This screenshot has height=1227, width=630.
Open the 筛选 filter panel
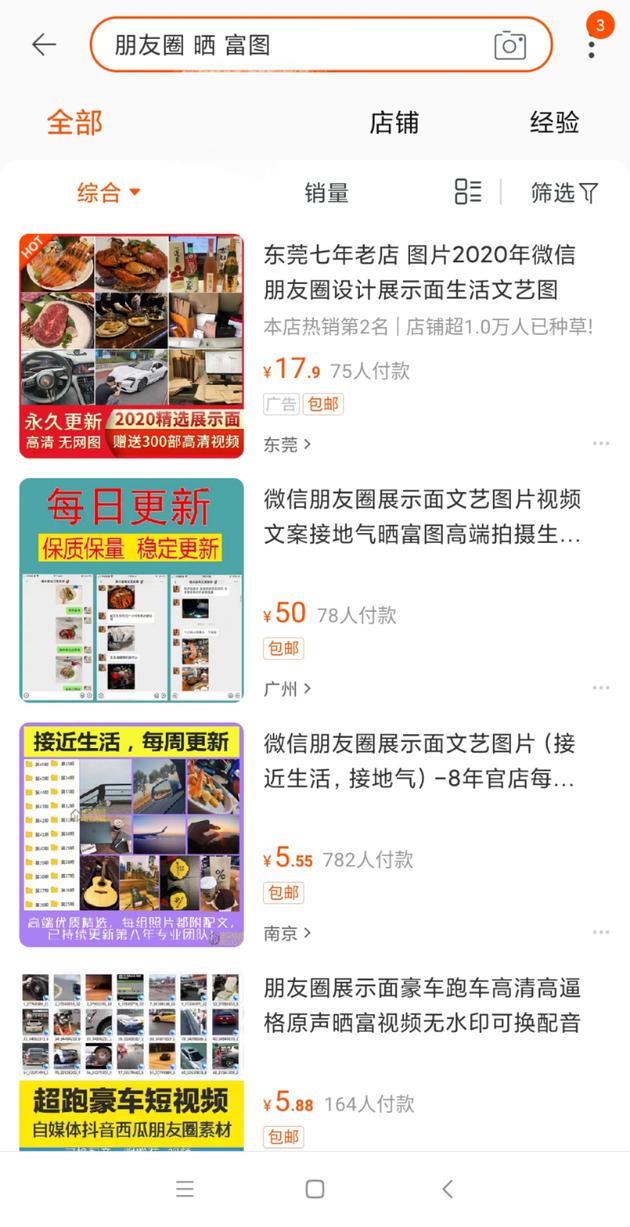coord(564,193)
